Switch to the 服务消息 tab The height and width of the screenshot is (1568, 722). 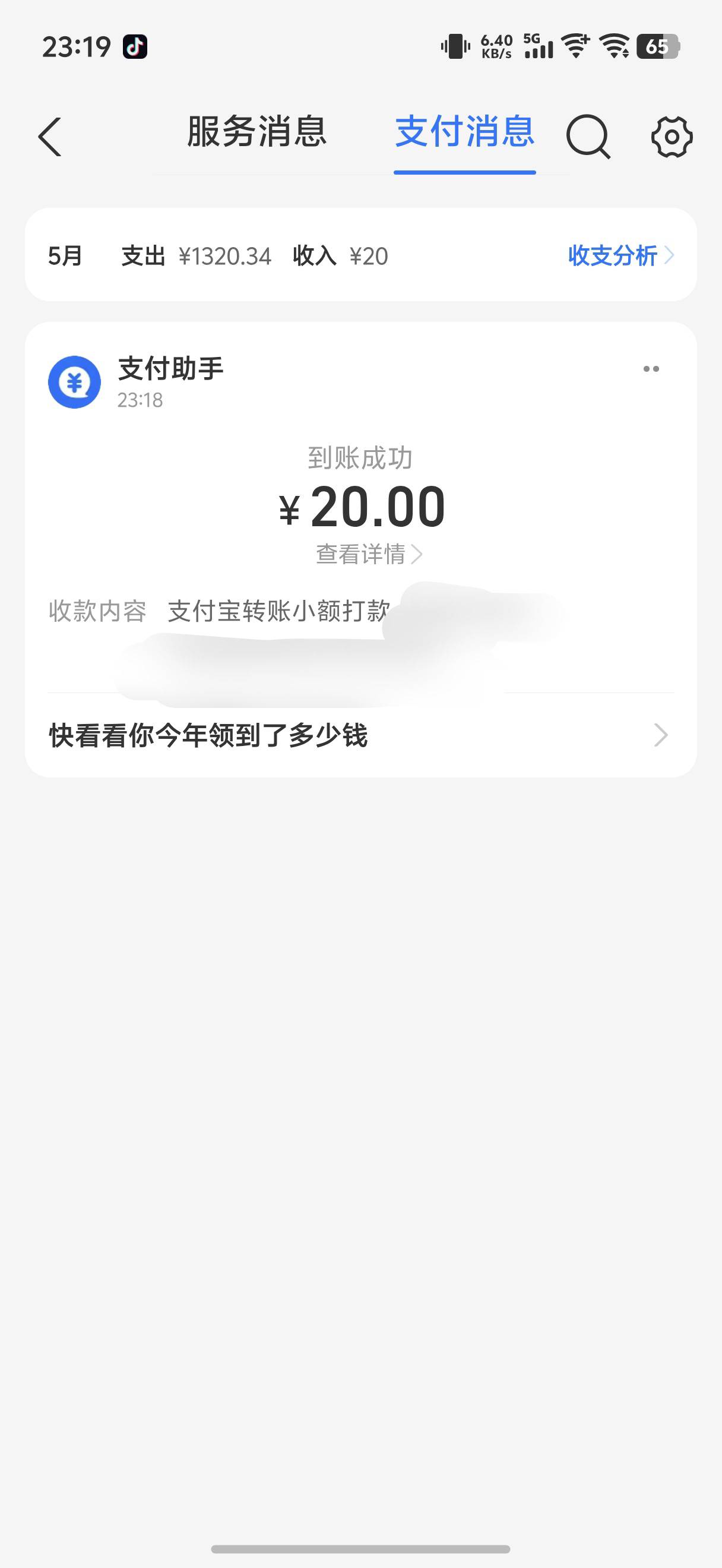pos(257,131)
